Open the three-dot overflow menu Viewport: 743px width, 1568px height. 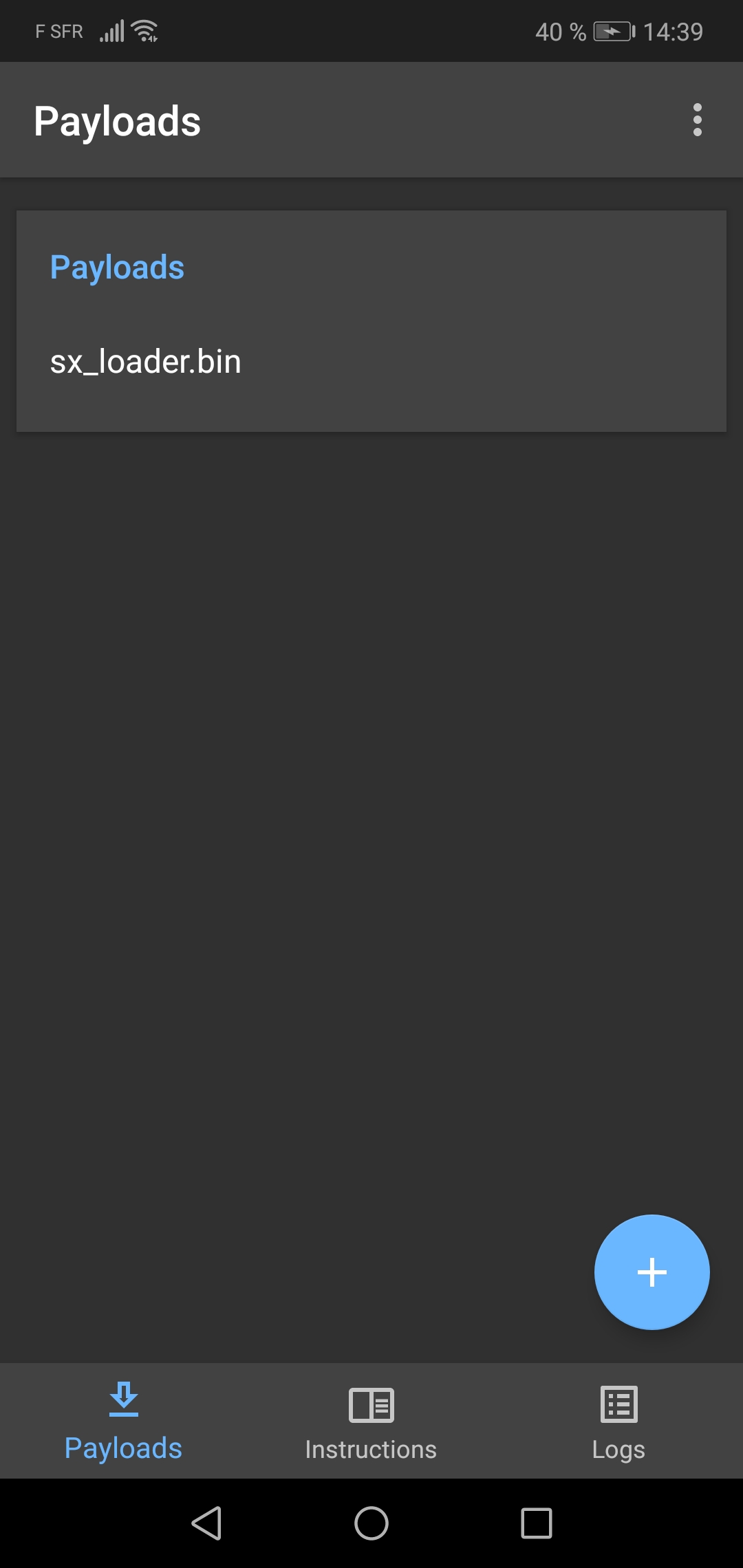pos(697,120)
